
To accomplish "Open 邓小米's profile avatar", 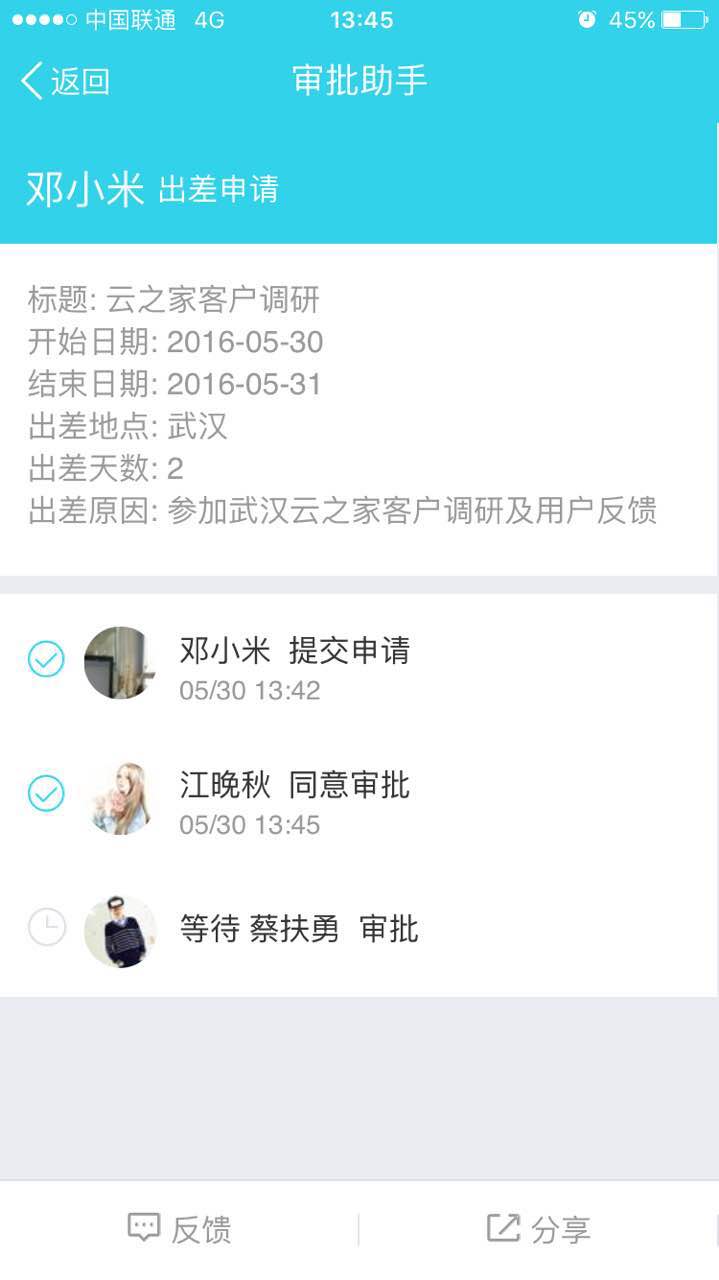I will tap(120, 662).
